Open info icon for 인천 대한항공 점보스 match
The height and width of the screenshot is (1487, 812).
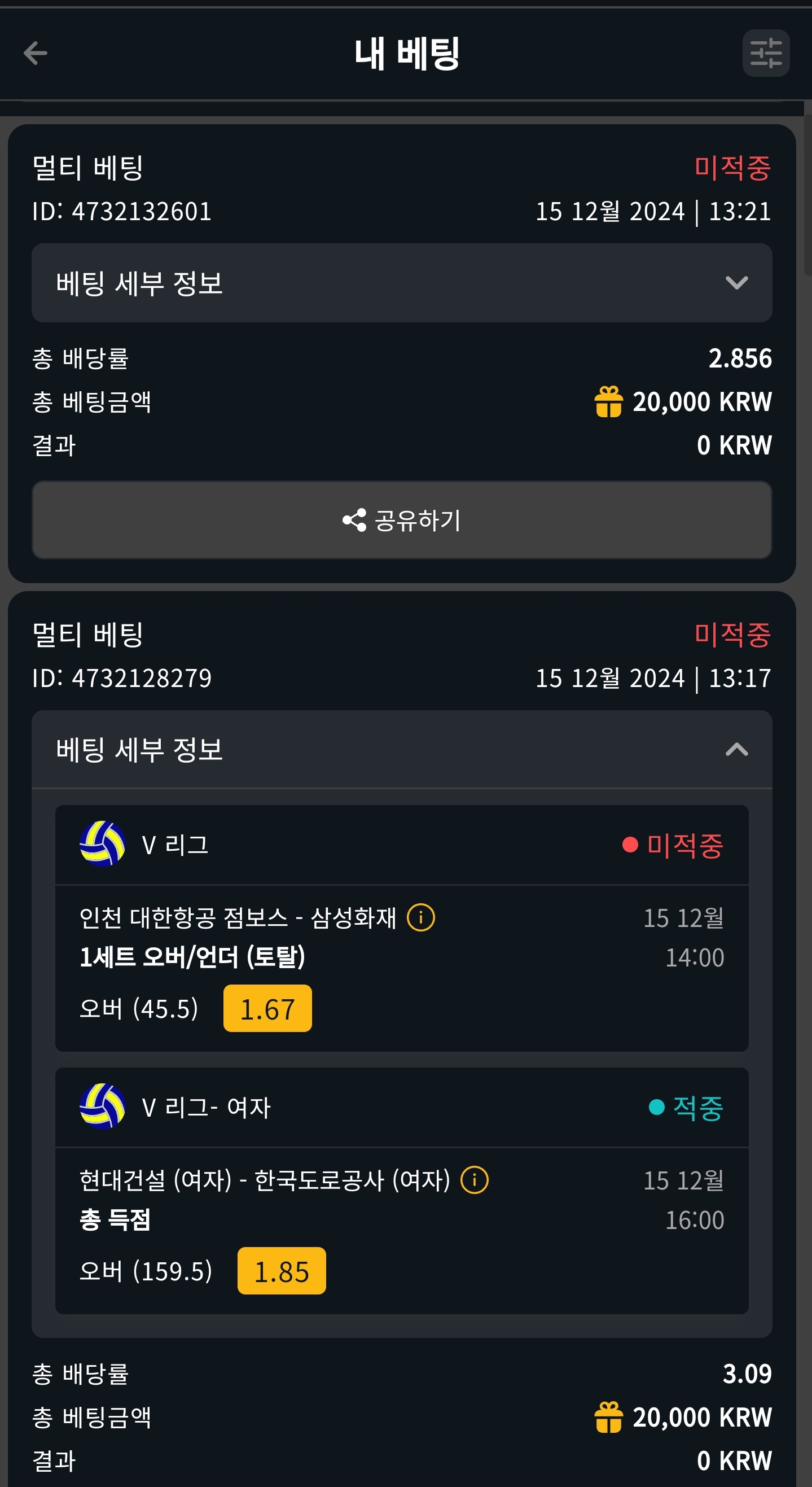click(x=421, y=917)
